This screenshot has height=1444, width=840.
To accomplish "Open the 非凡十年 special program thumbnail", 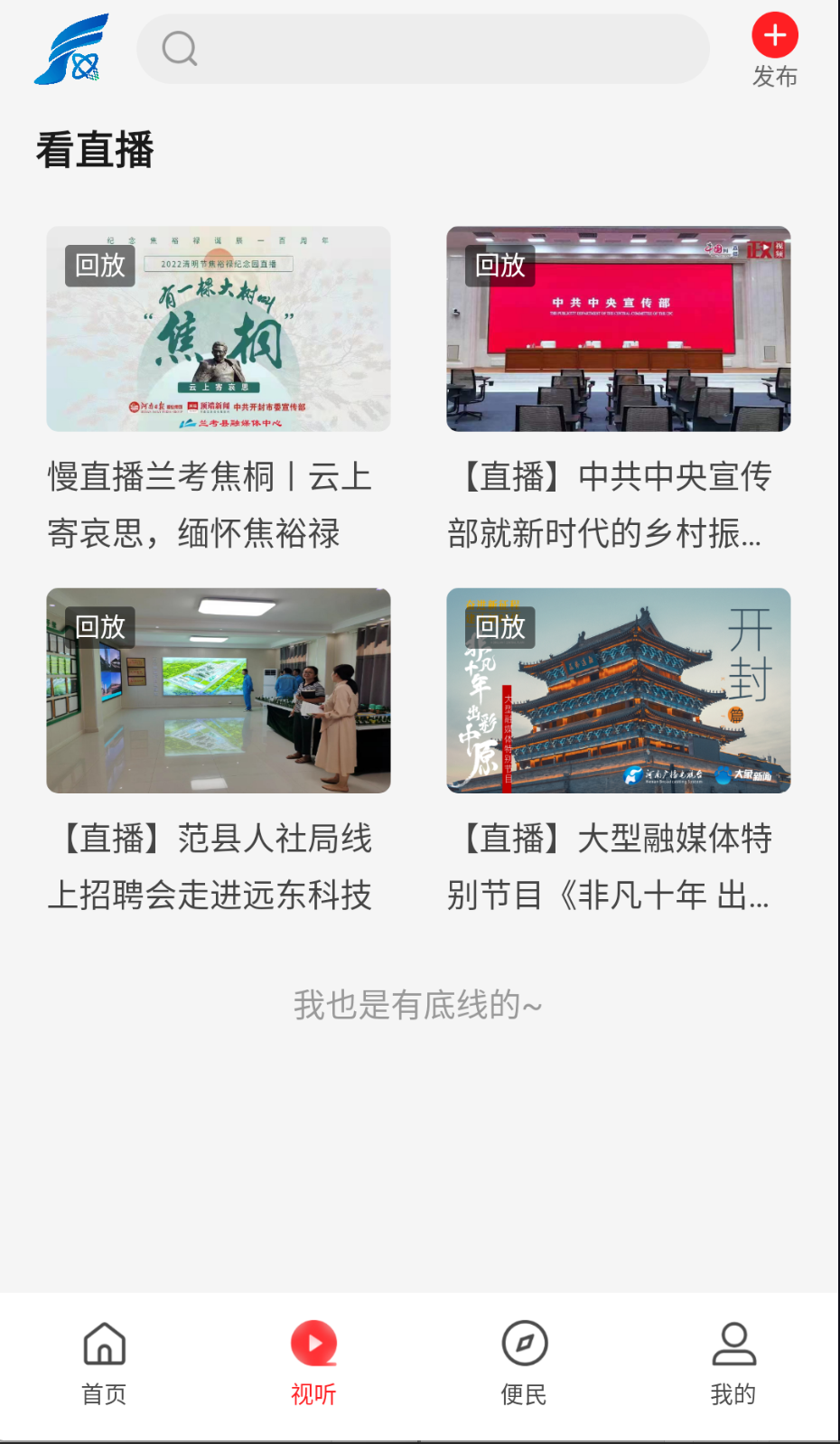I will [616, 690].
